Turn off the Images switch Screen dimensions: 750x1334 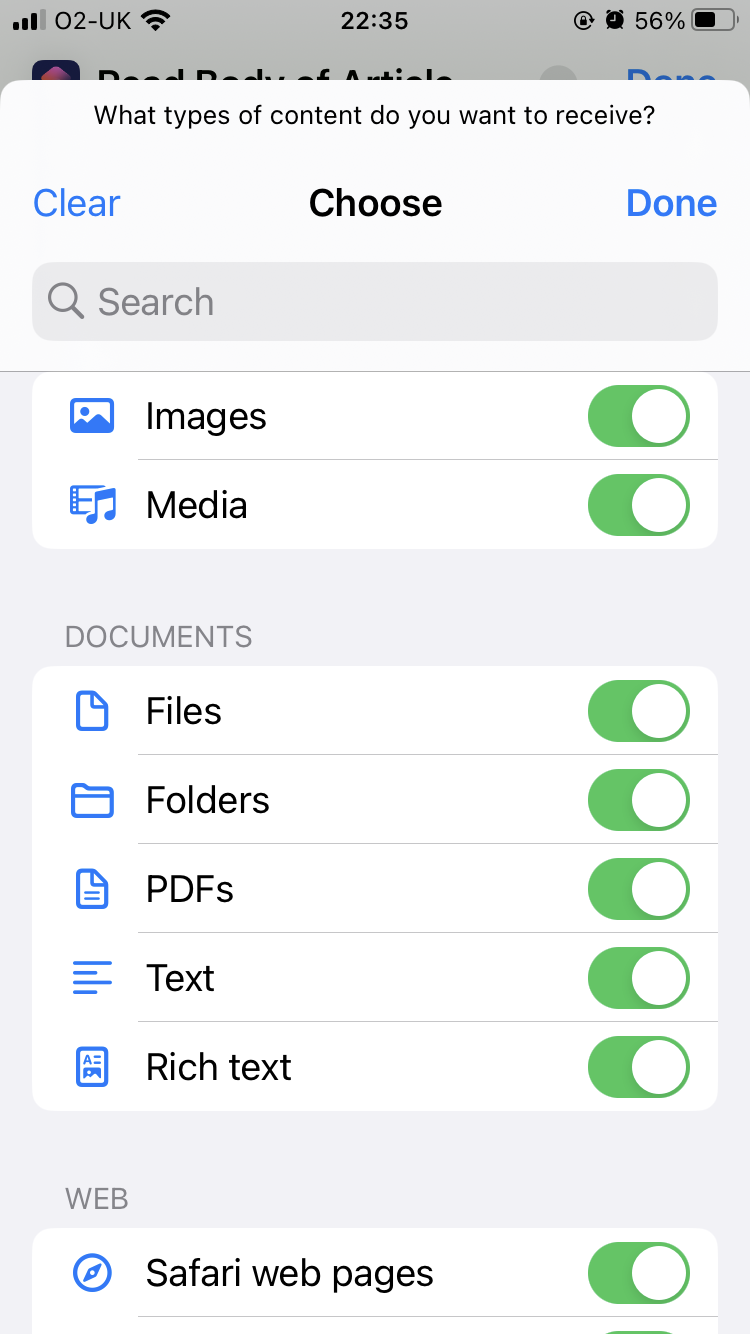point(638,416)
